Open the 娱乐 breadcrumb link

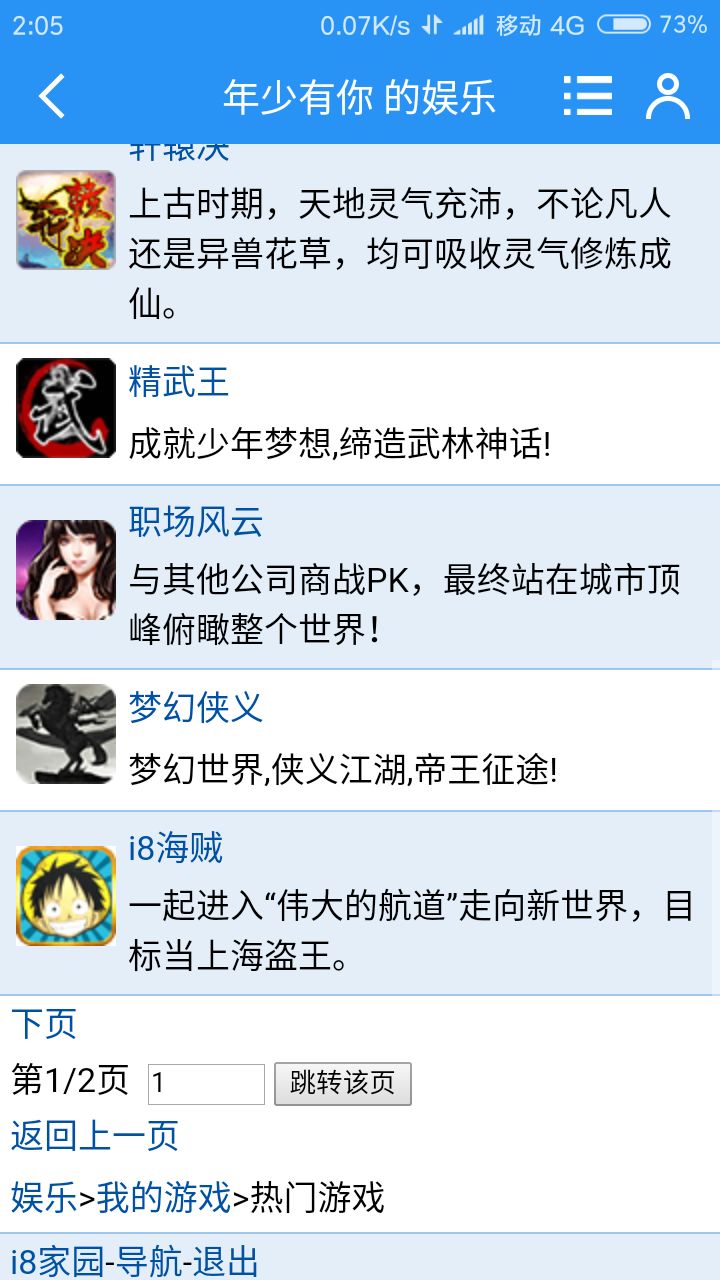(44, 1197)
